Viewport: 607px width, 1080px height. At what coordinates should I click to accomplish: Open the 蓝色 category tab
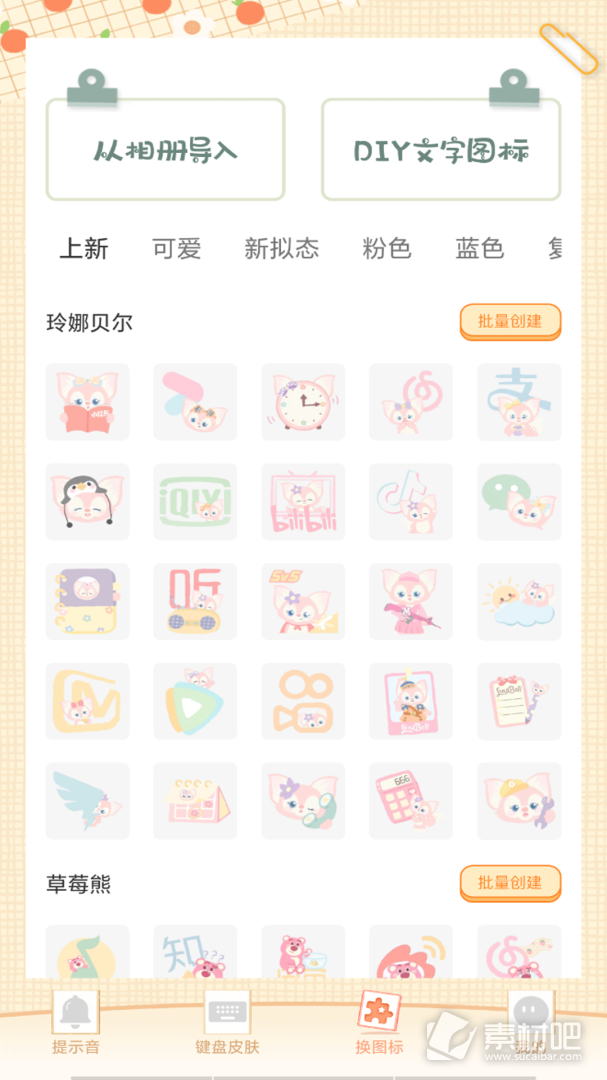tap(480, 248)
